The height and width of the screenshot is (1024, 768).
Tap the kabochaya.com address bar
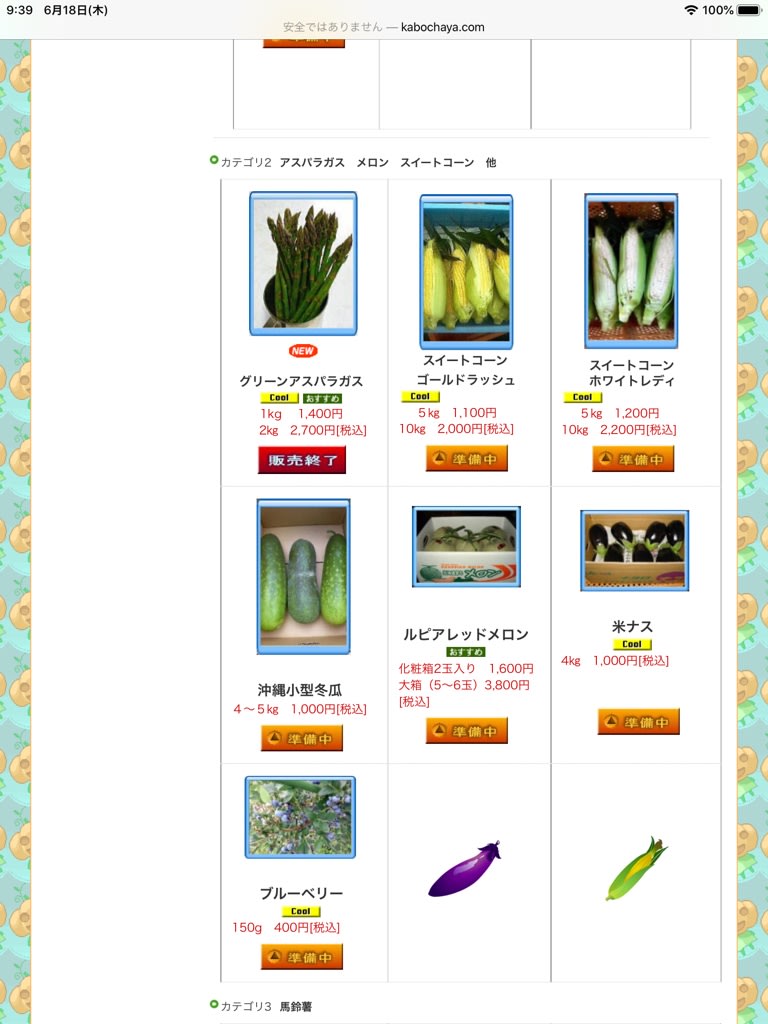(384, 27)
